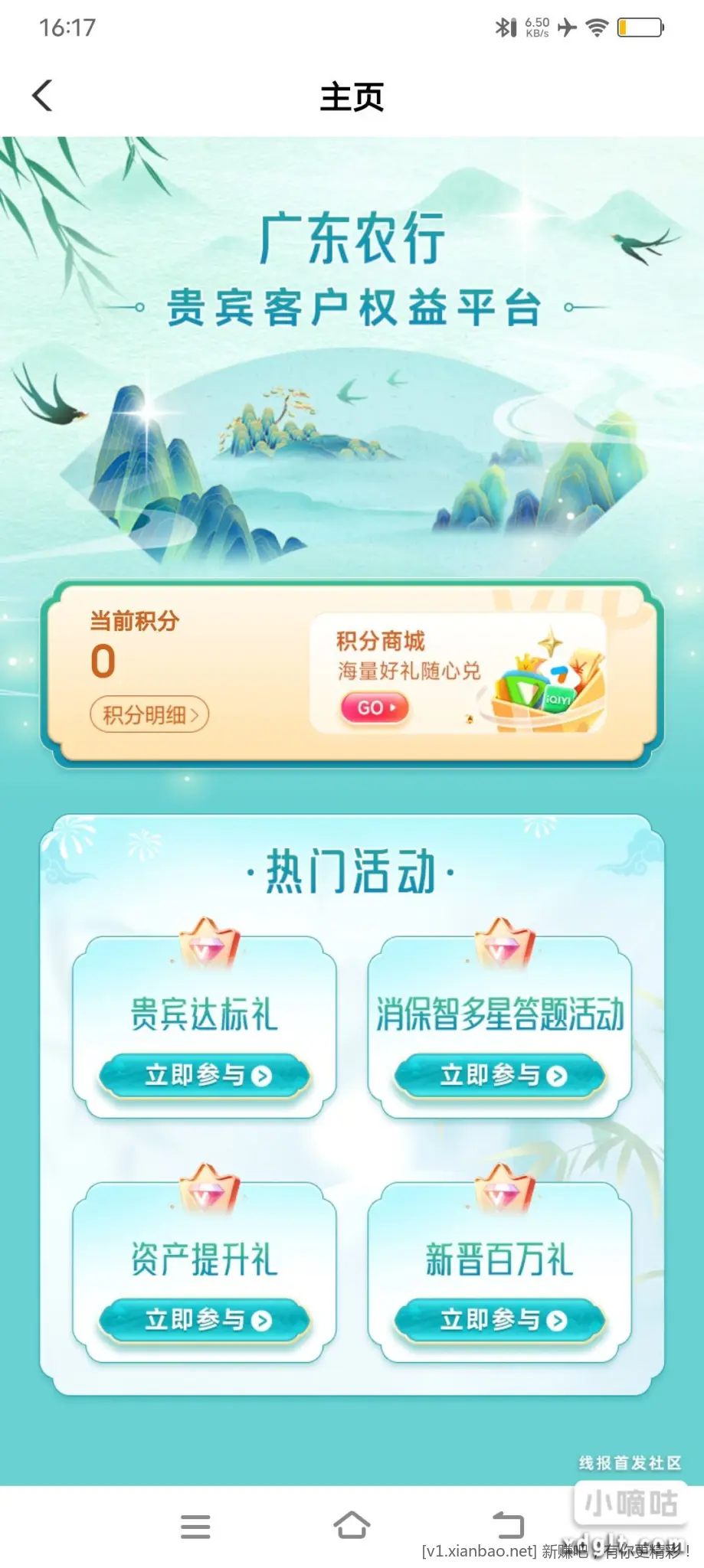The height and width of the screenshot is (1568, 704).
Task: Join the 资产提升礼 activity via 立即参与
Action: click(205, 1320)
